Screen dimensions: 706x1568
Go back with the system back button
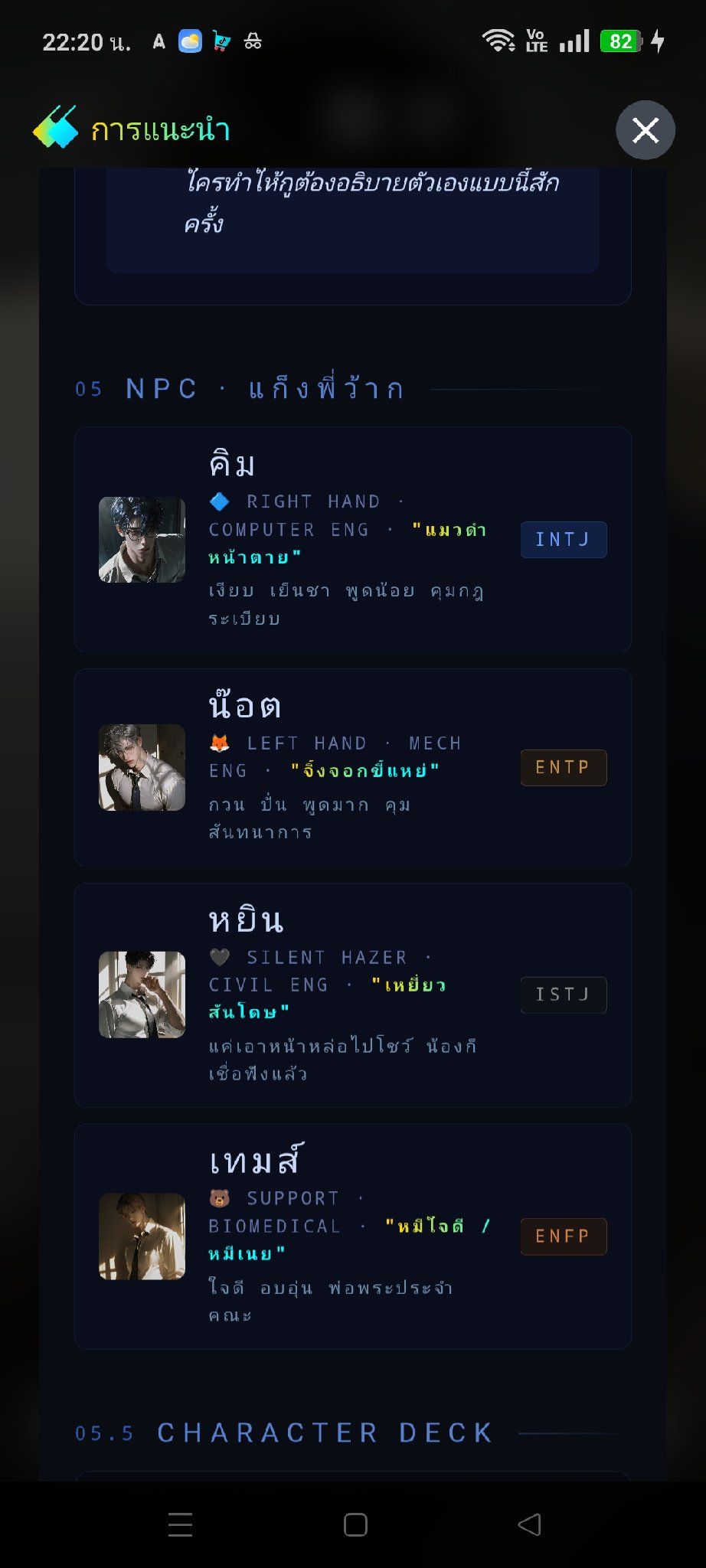[529, 1524]
